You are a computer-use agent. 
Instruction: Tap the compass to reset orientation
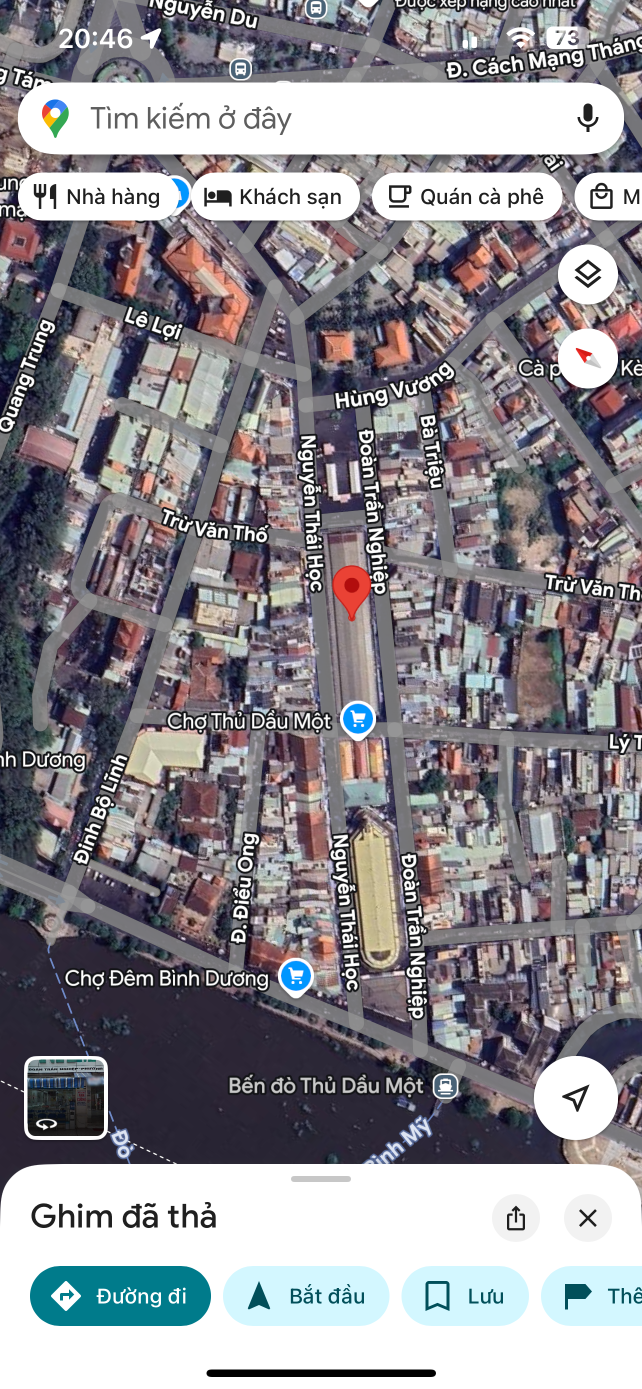[x=588, y=357]
